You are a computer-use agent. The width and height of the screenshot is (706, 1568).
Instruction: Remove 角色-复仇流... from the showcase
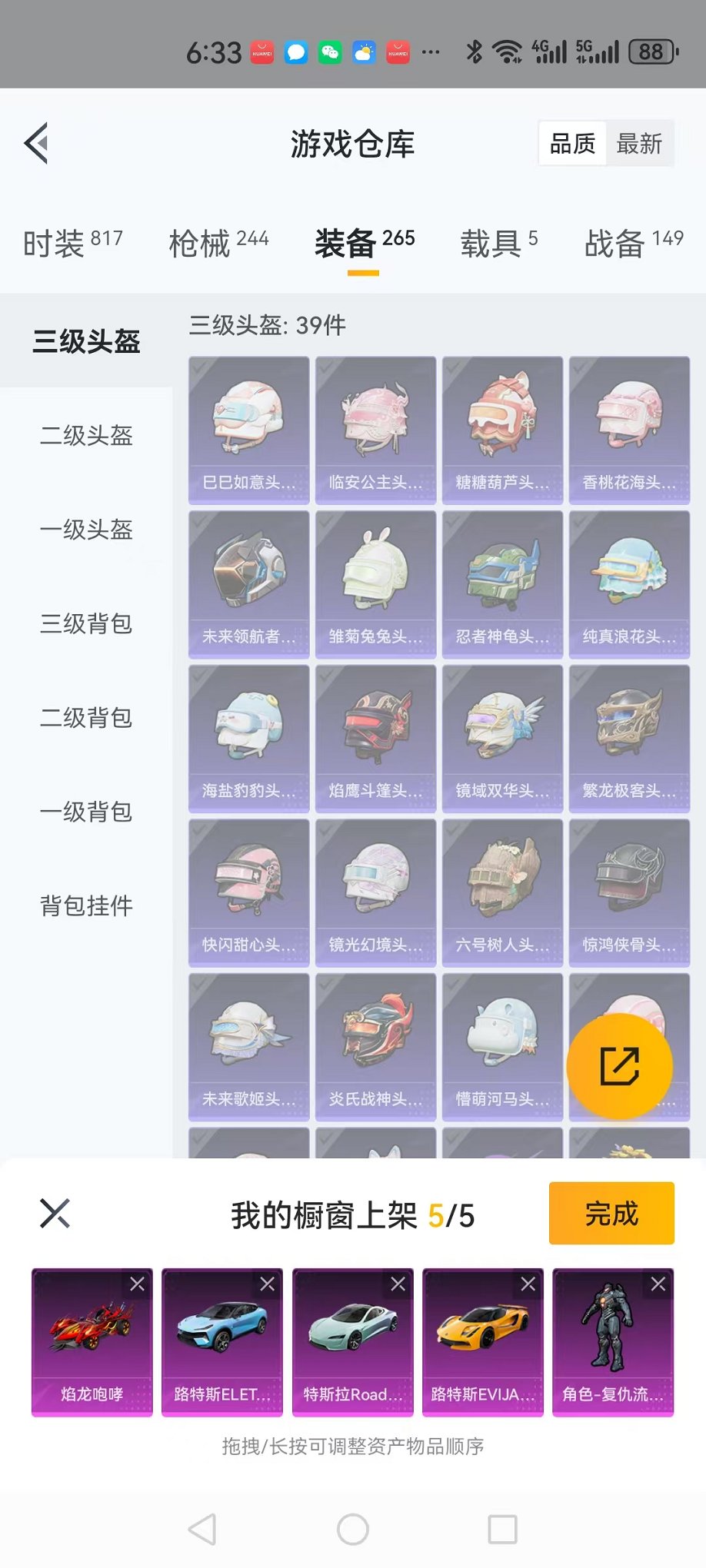(x=658, y=1284)
